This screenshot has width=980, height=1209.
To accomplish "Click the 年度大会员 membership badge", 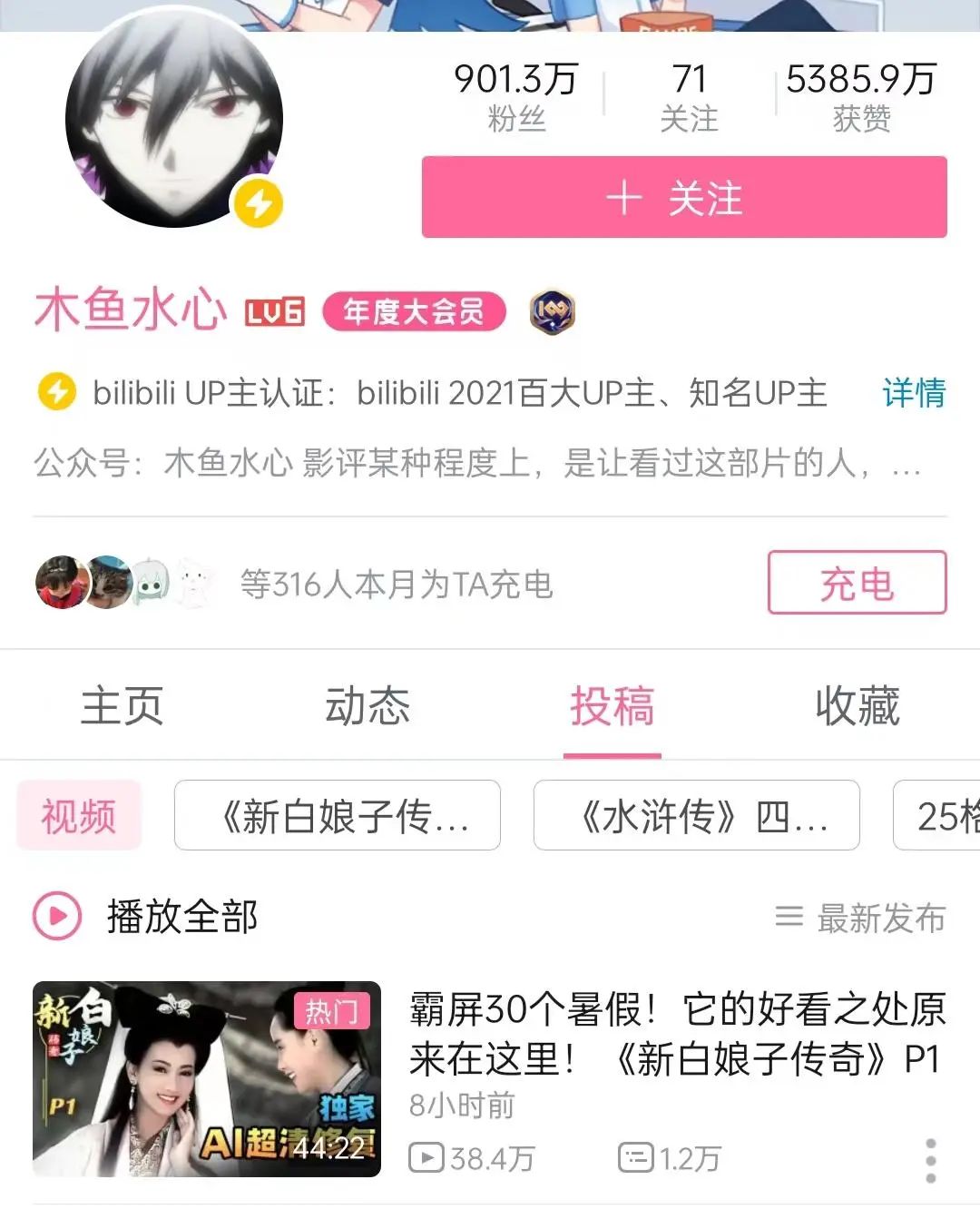I will (x=415, y=312).
